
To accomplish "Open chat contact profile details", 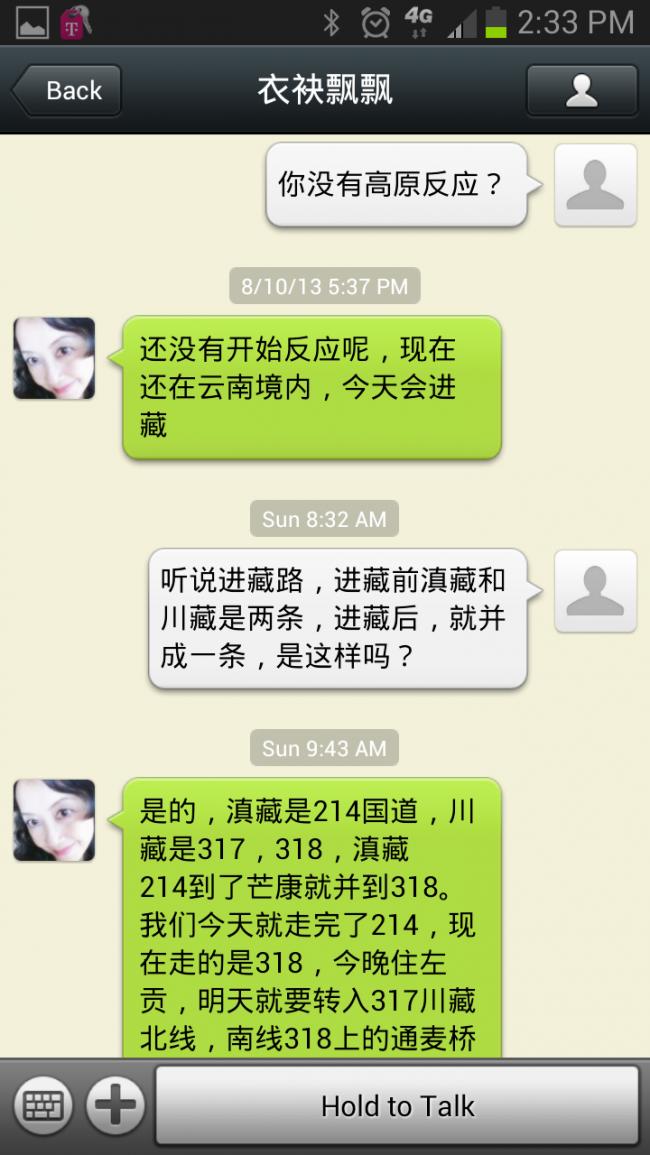I will [x=581, y=91].
